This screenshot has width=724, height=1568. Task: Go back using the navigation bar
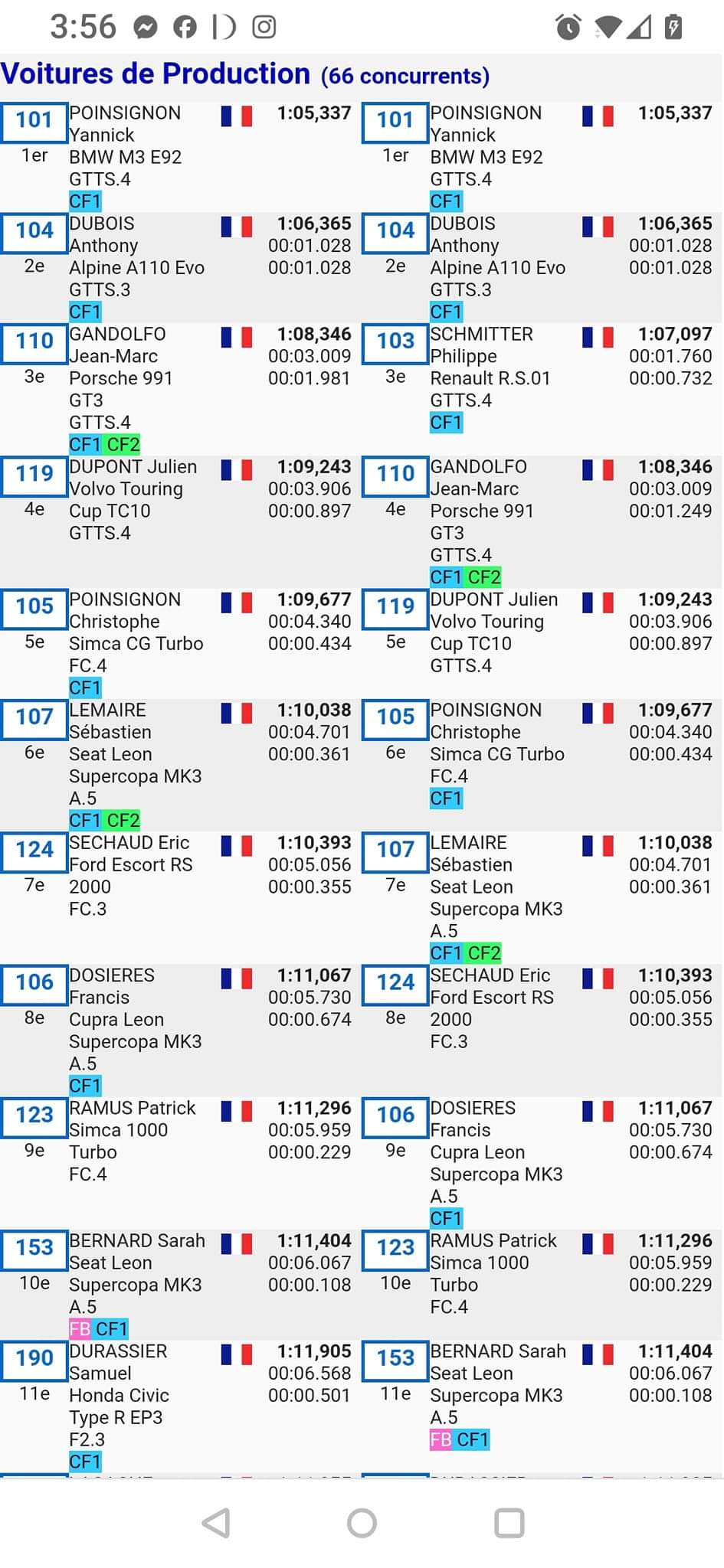[216, 1523]
